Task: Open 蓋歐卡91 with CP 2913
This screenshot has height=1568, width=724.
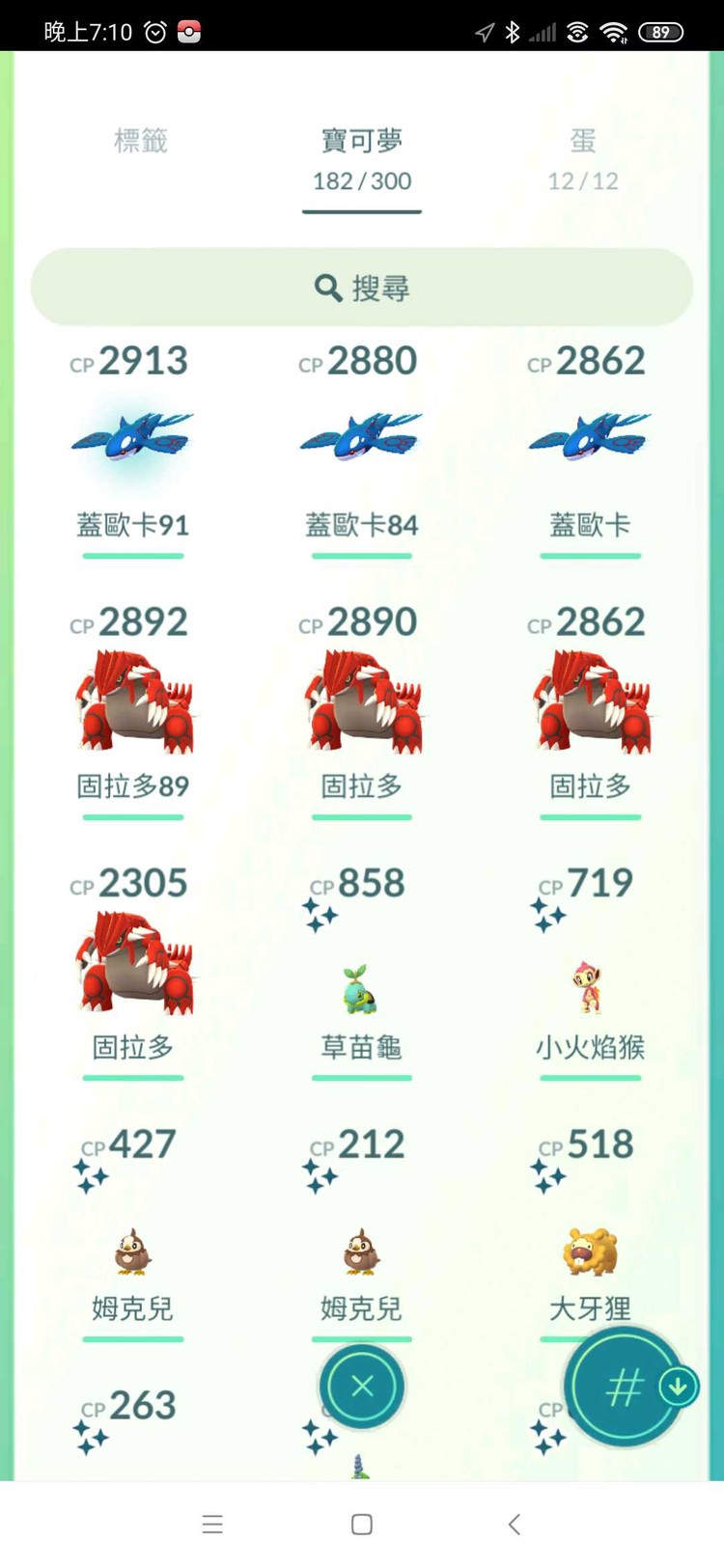Action: tap(133, 439)
